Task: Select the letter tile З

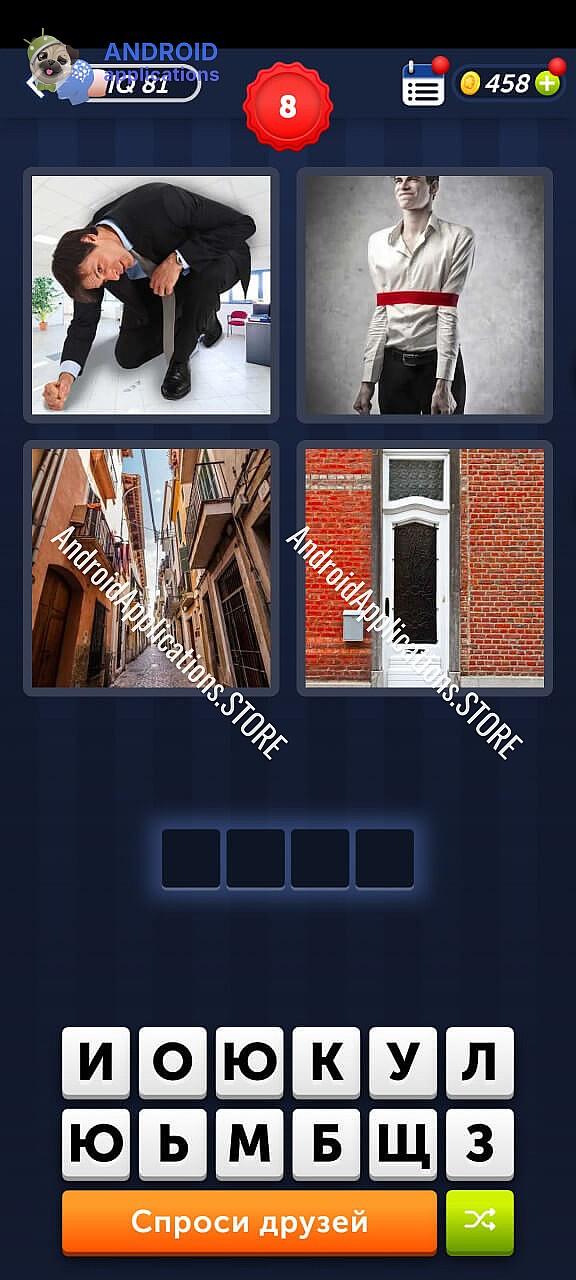Action: coord(480,1144)
